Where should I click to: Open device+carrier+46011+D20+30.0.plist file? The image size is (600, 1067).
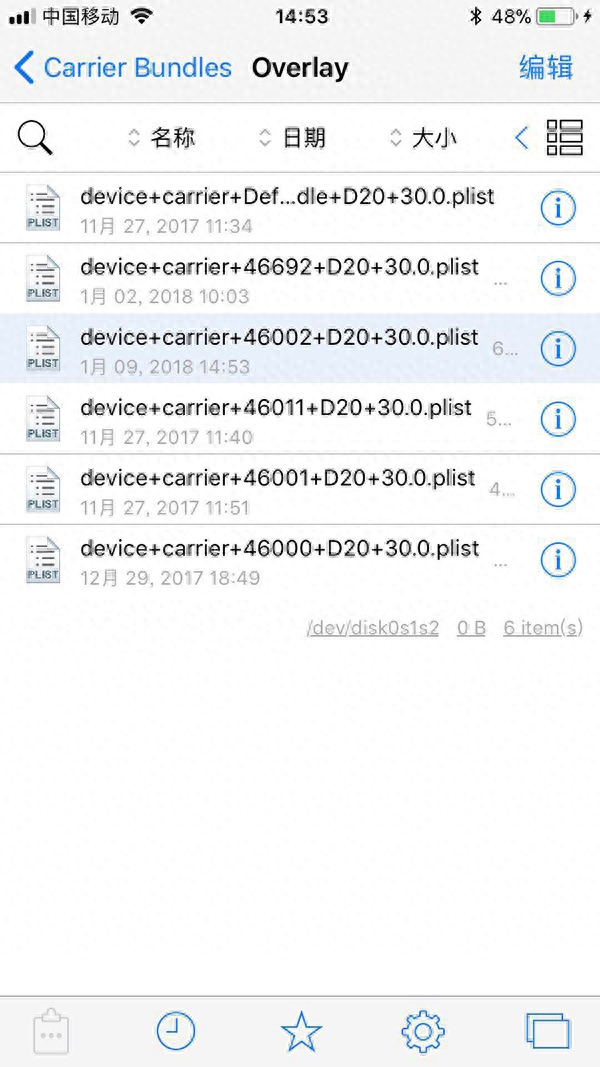coord(275,408)
